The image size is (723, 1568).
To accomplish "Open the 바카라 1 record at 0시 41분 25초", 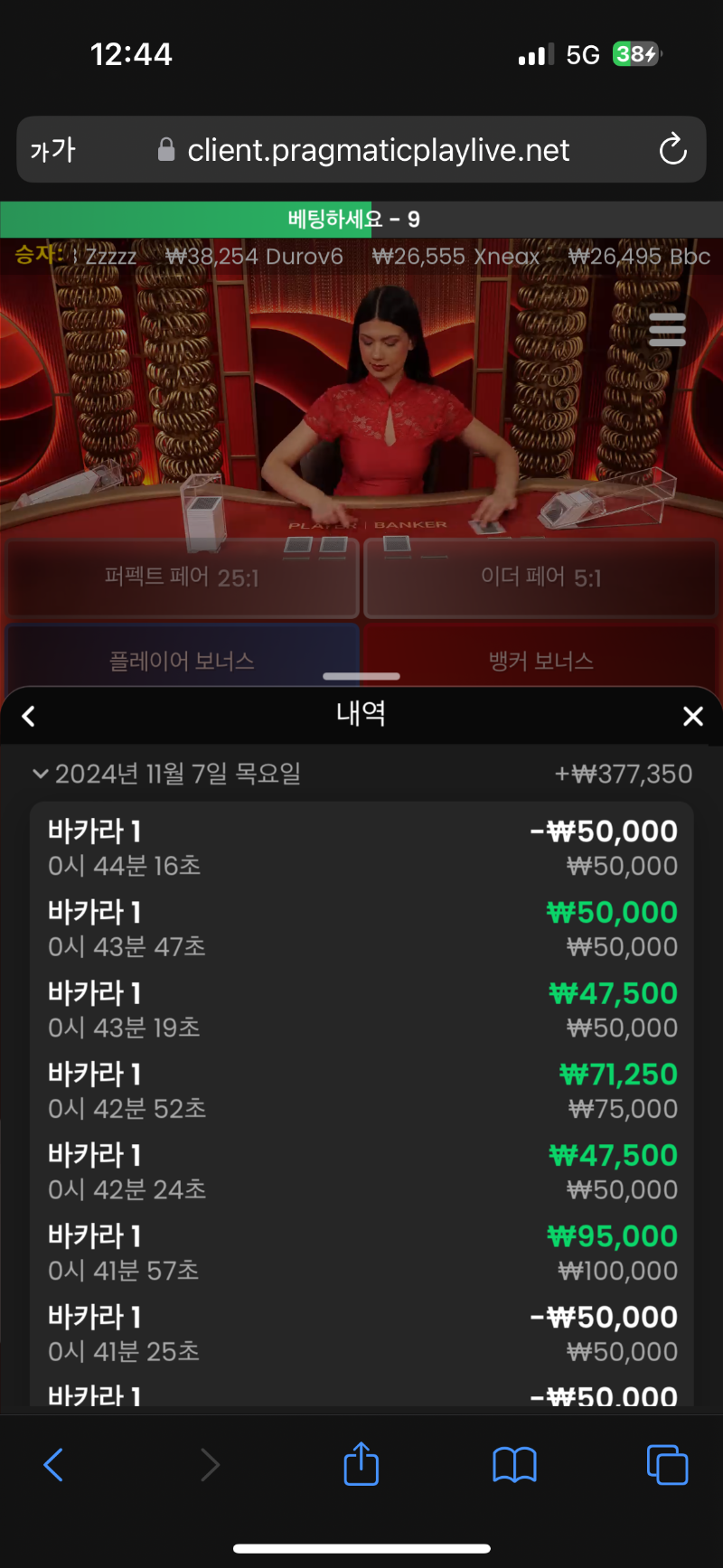I will [x=361, y=1333].
